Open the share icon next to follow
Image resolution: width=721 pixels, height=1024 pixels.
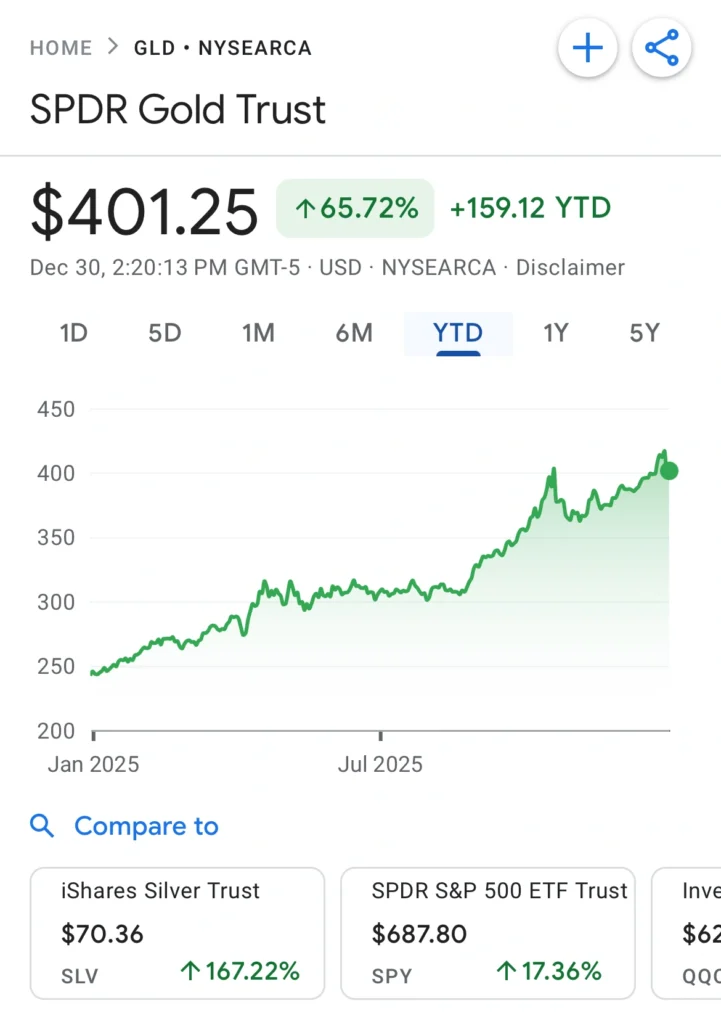point(661,47)
